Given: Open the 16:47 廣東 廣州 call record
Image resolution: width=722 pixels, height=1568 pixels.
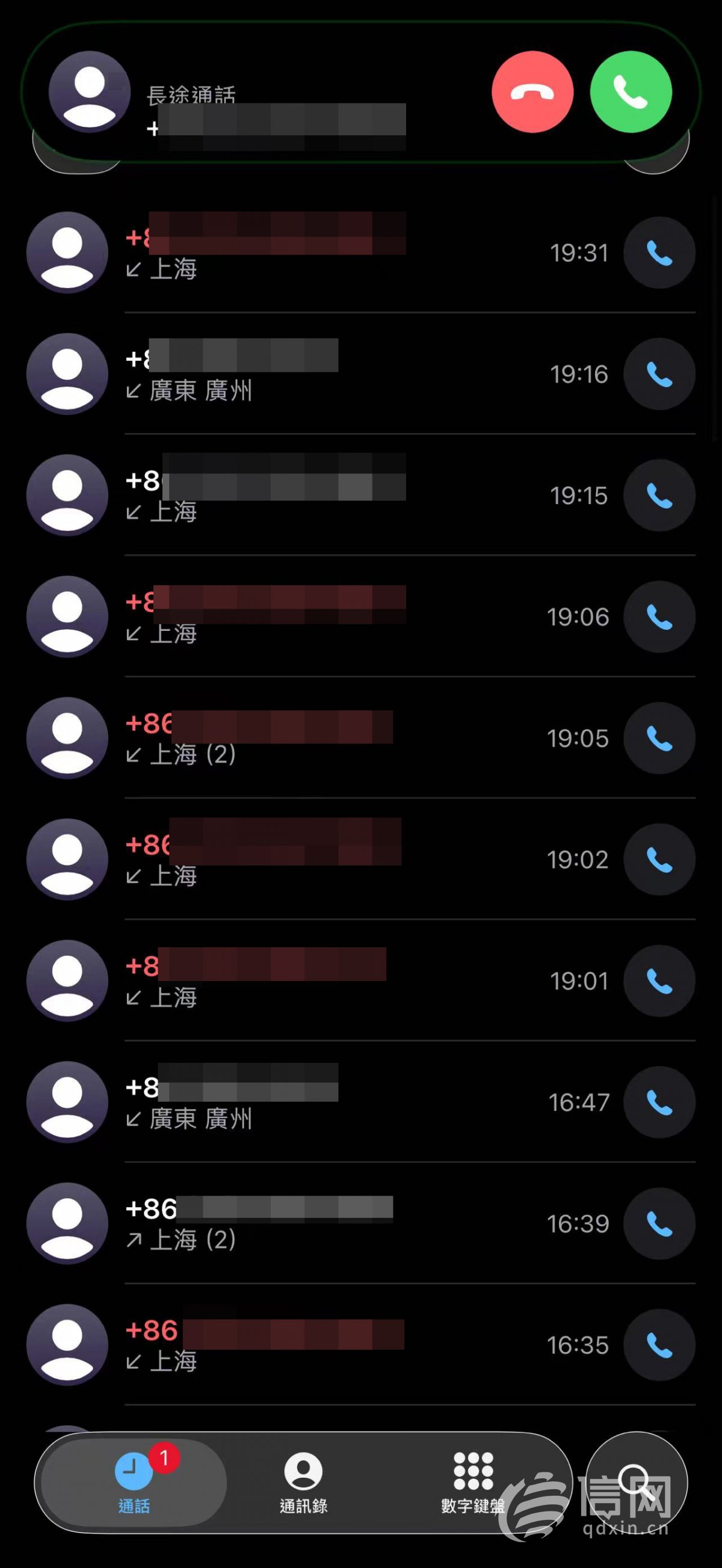Looking at the screenshot, I should tap(335, 1102).
